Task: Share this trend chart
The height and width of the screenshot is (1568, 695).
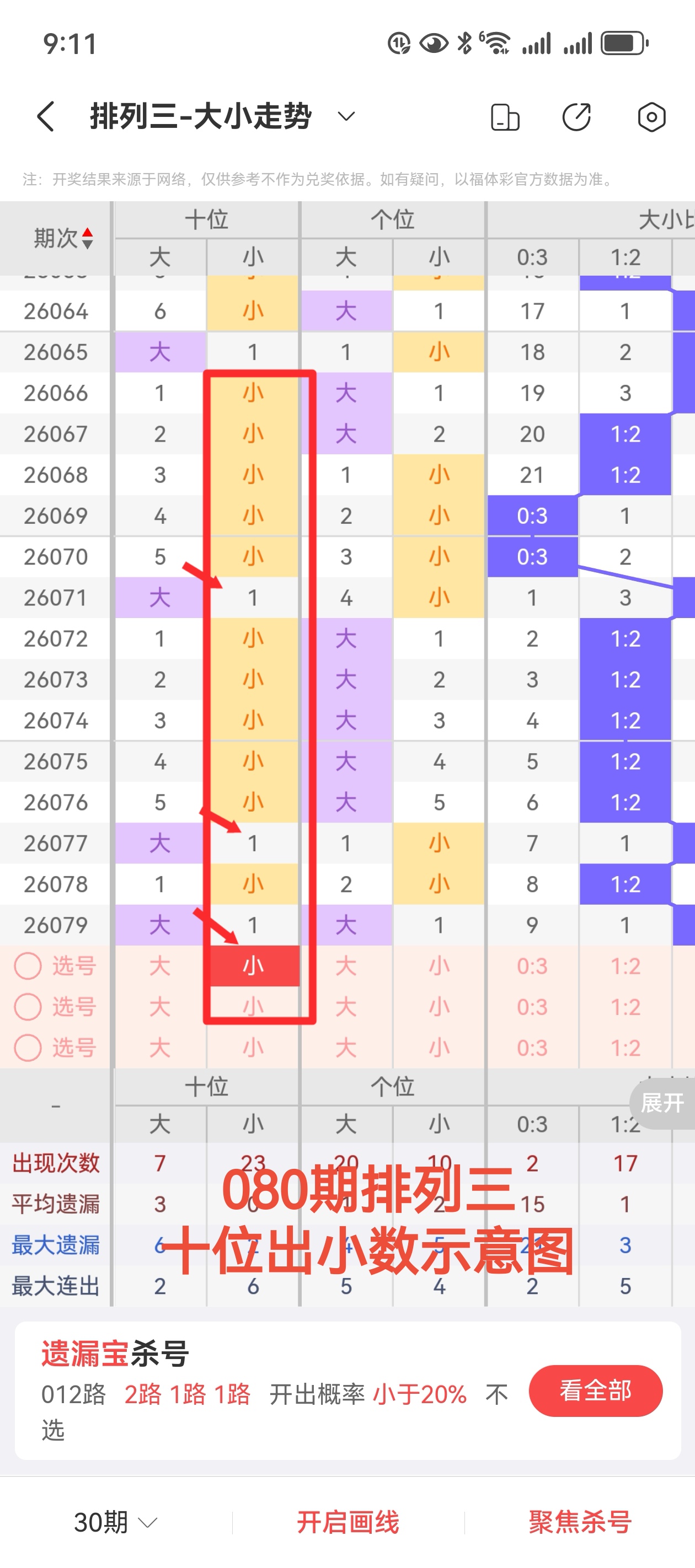Action: [x=576, y=117]
